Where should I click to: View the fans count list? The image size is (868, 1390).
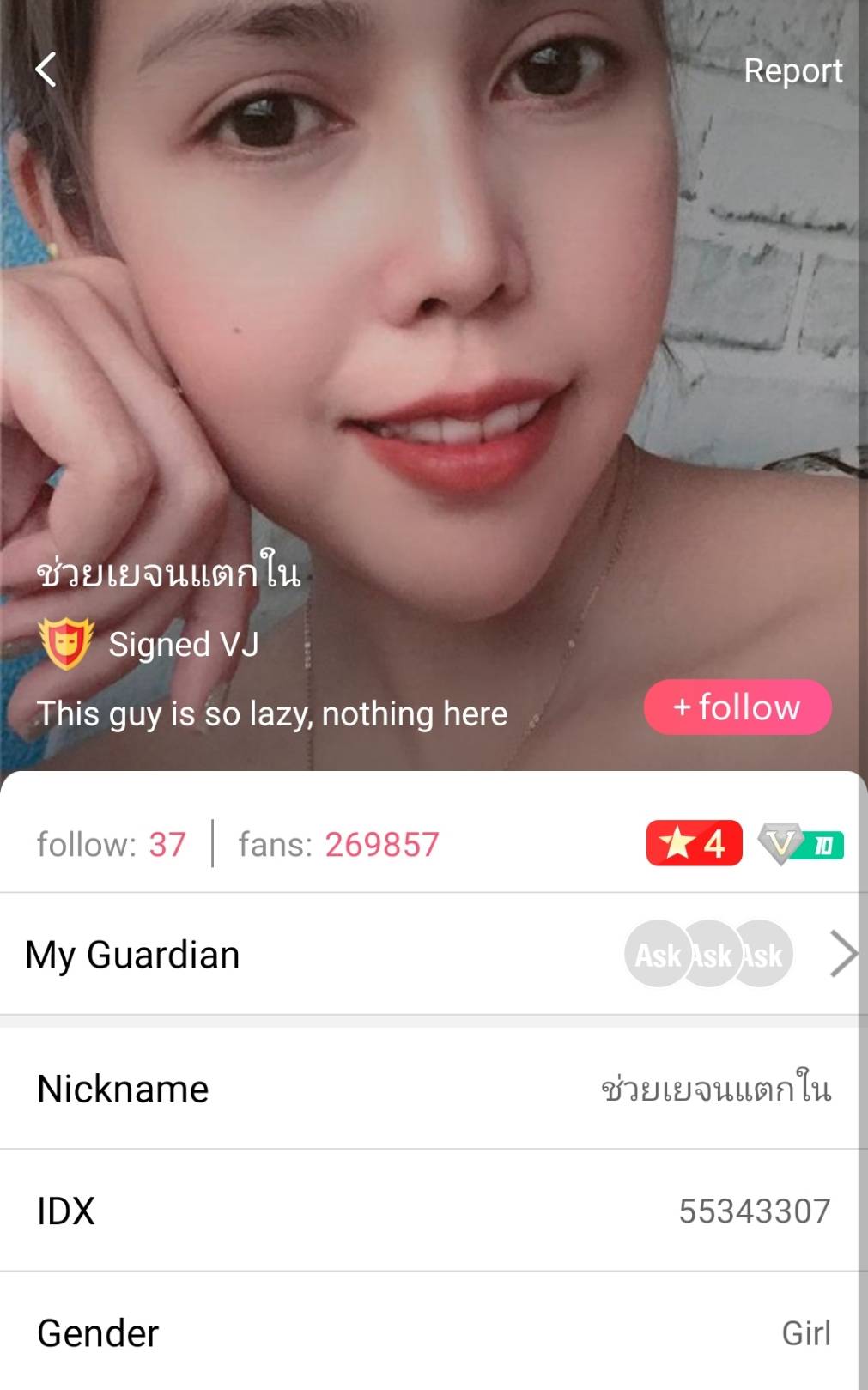click(x=338, y=844)
